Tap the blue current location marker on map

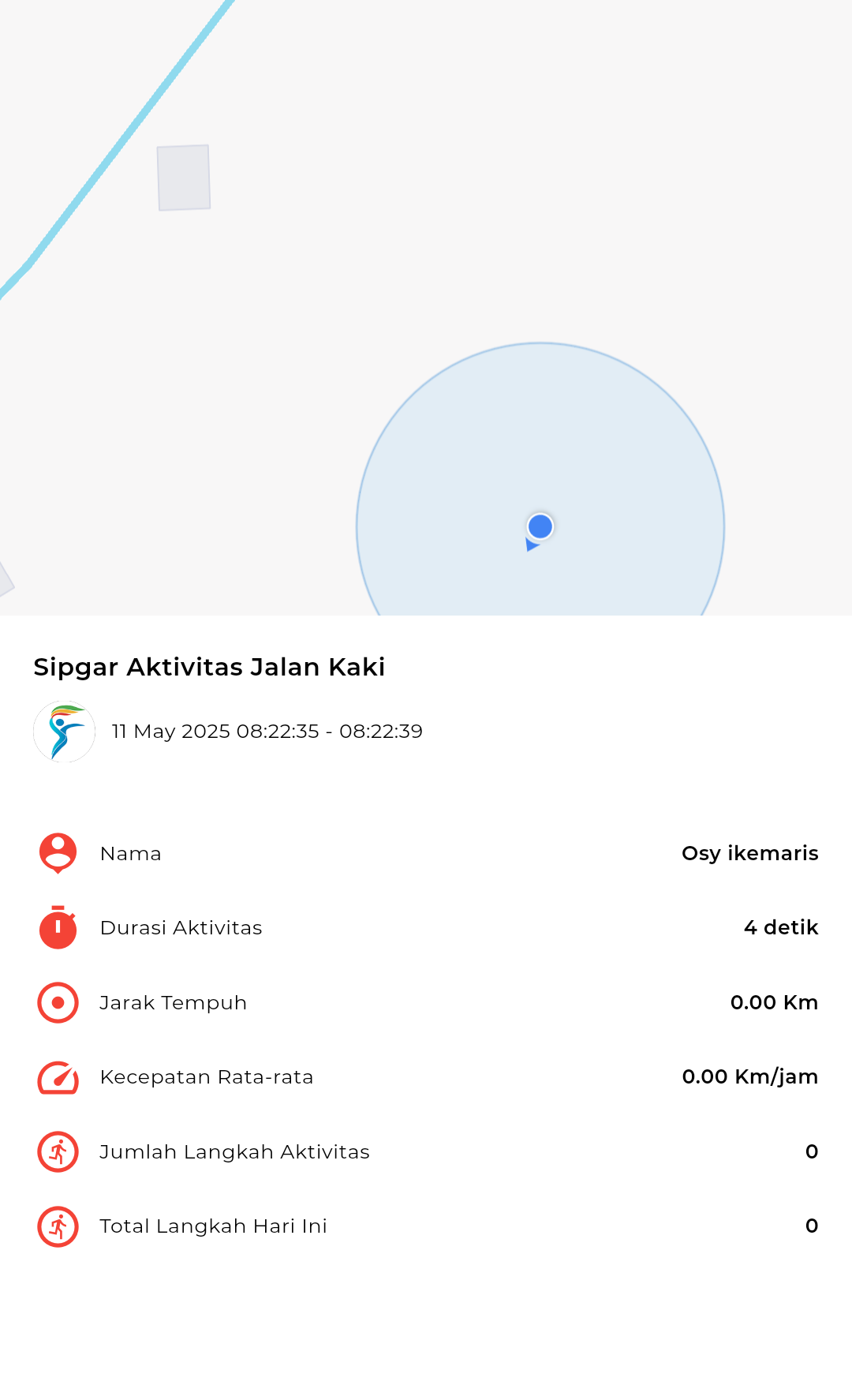click(x=540, y=526)
